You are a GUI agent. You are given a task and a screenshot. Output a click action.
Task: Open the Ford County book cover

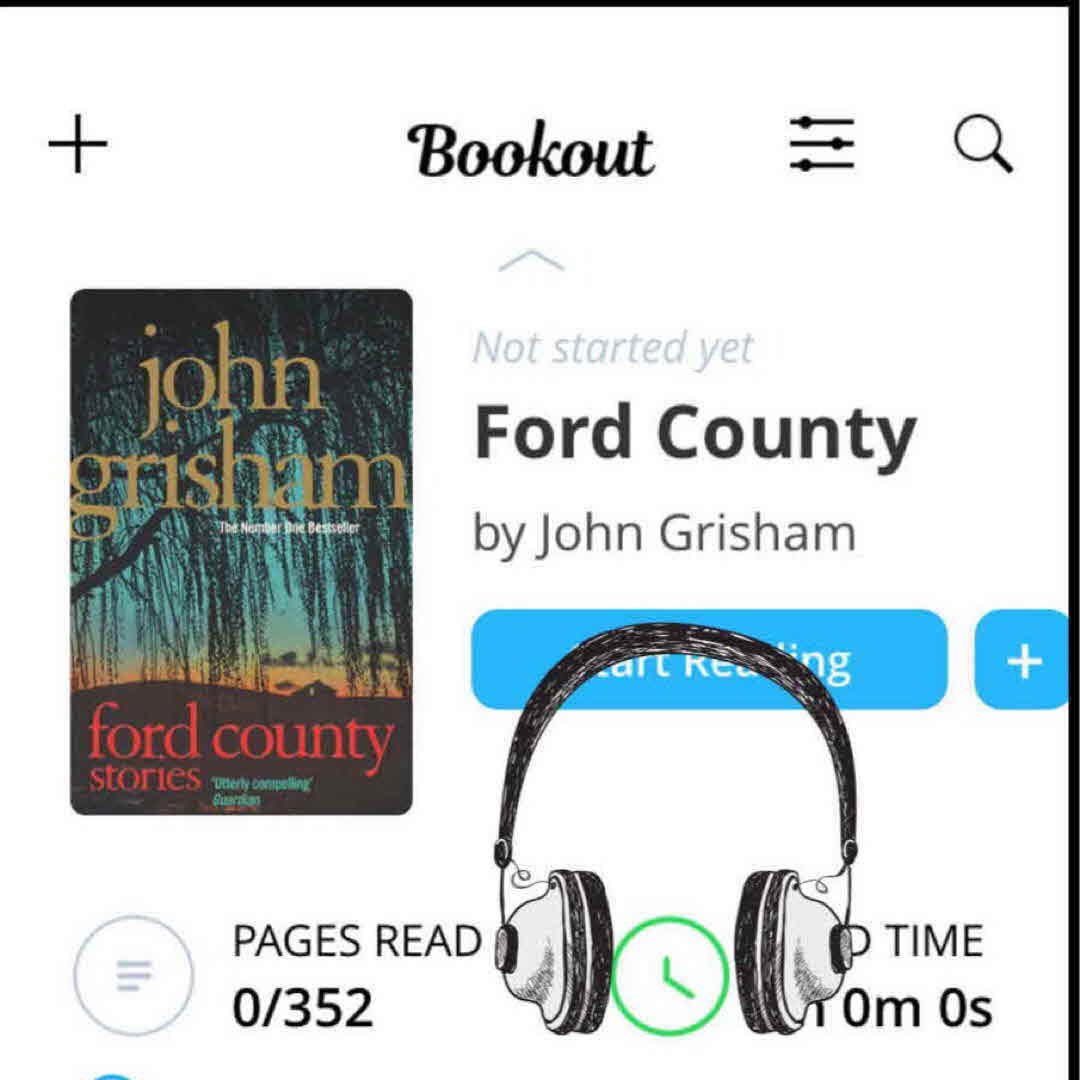pyautogui.click(x=241, y=552)
